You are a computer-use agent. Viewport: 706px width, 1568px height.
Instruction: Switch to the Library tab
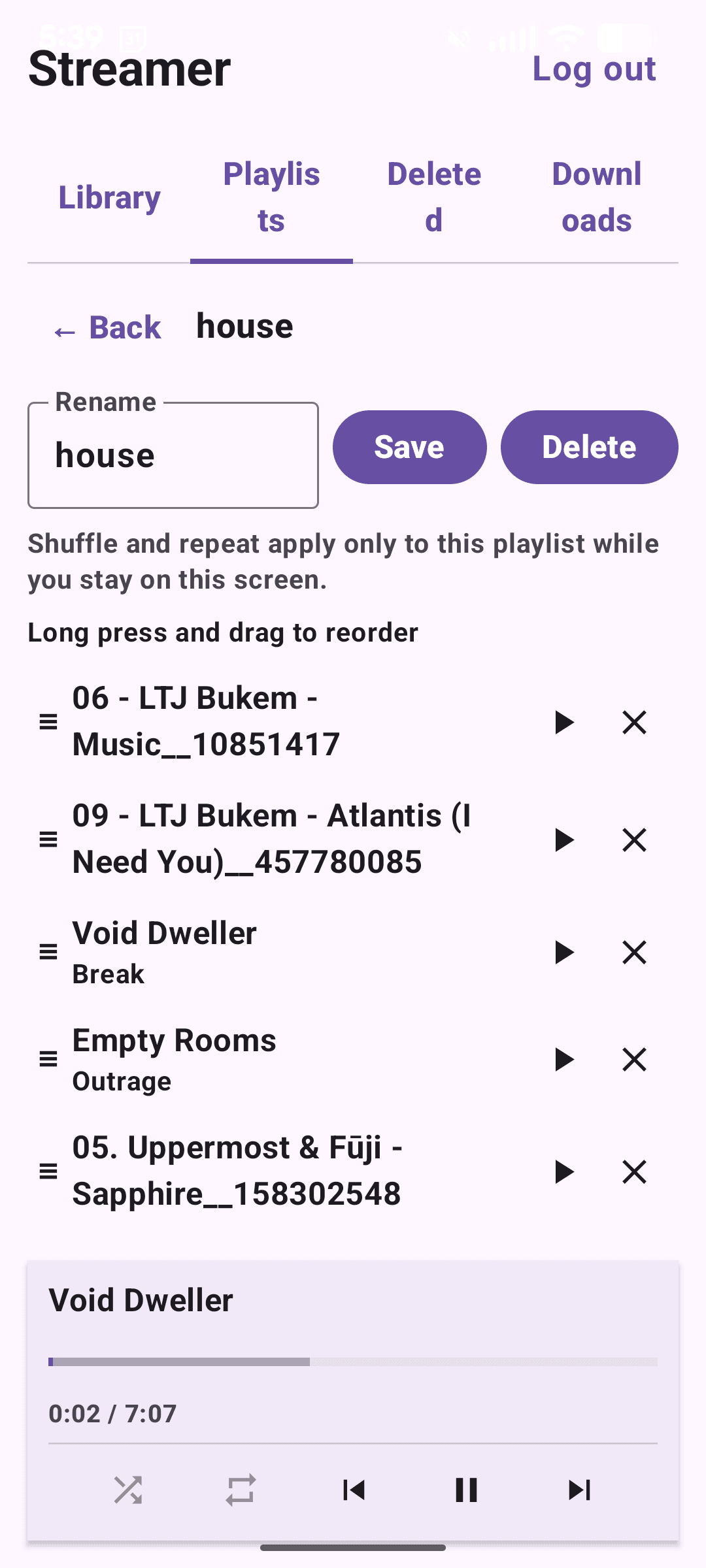pos(110,197)
